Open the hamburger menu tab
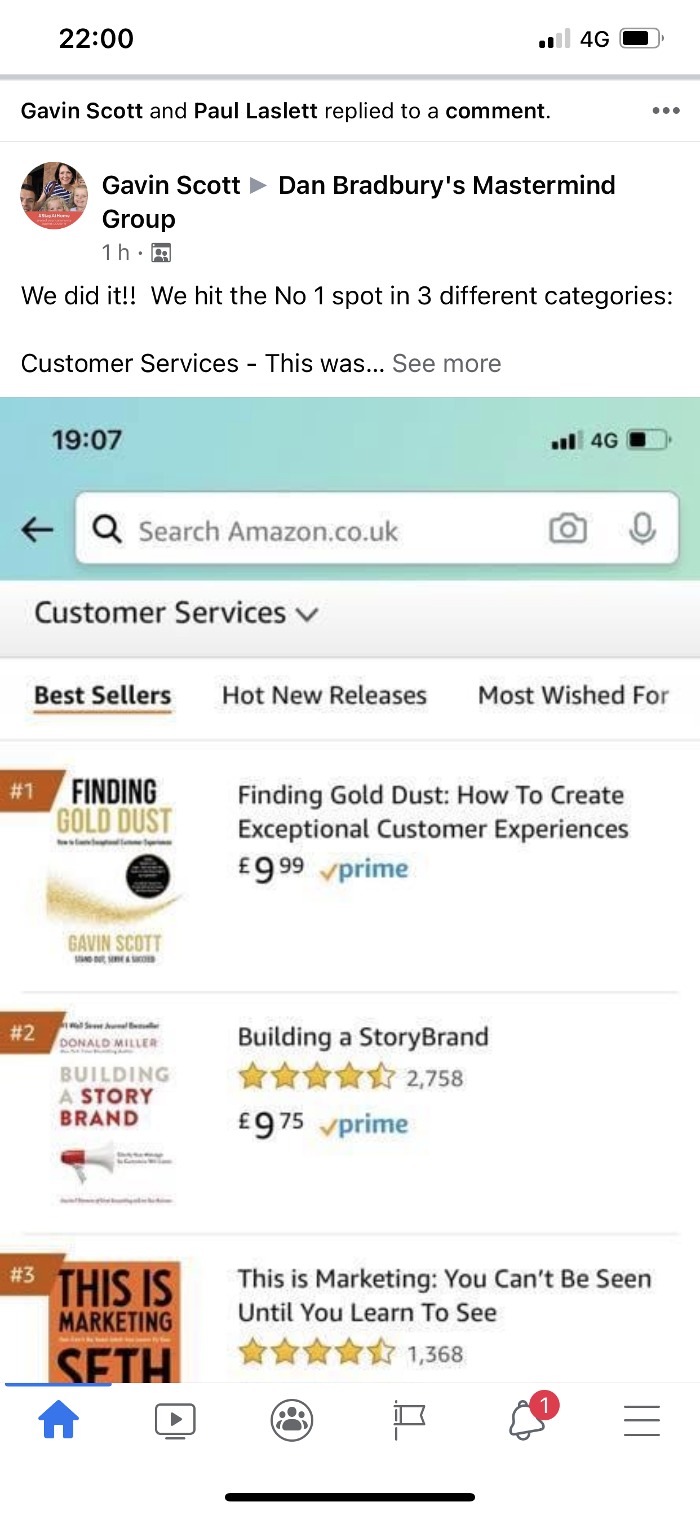 (642, 1420)
